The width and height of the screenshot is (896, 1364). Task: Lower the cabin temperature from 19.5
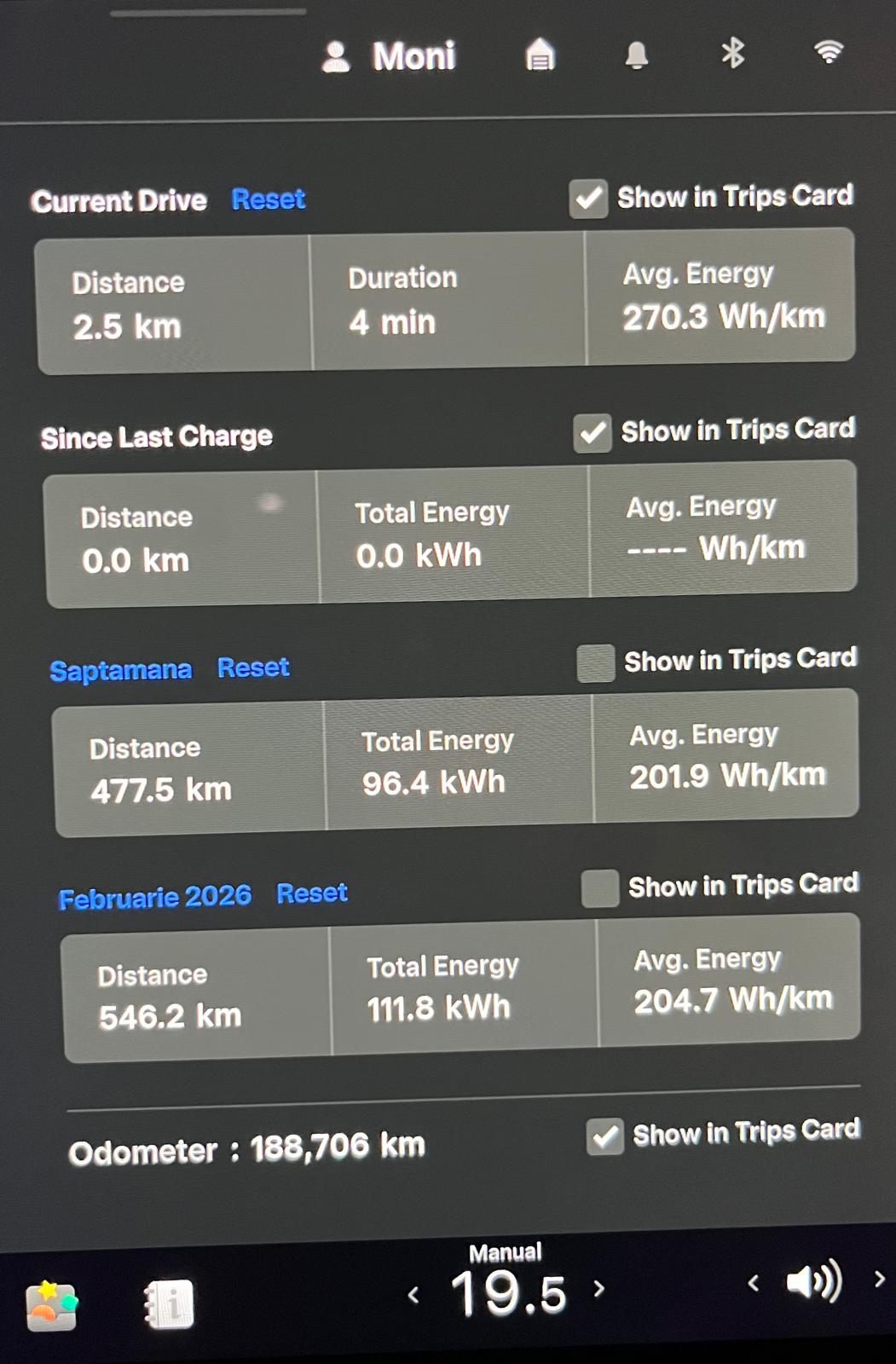413,1295
